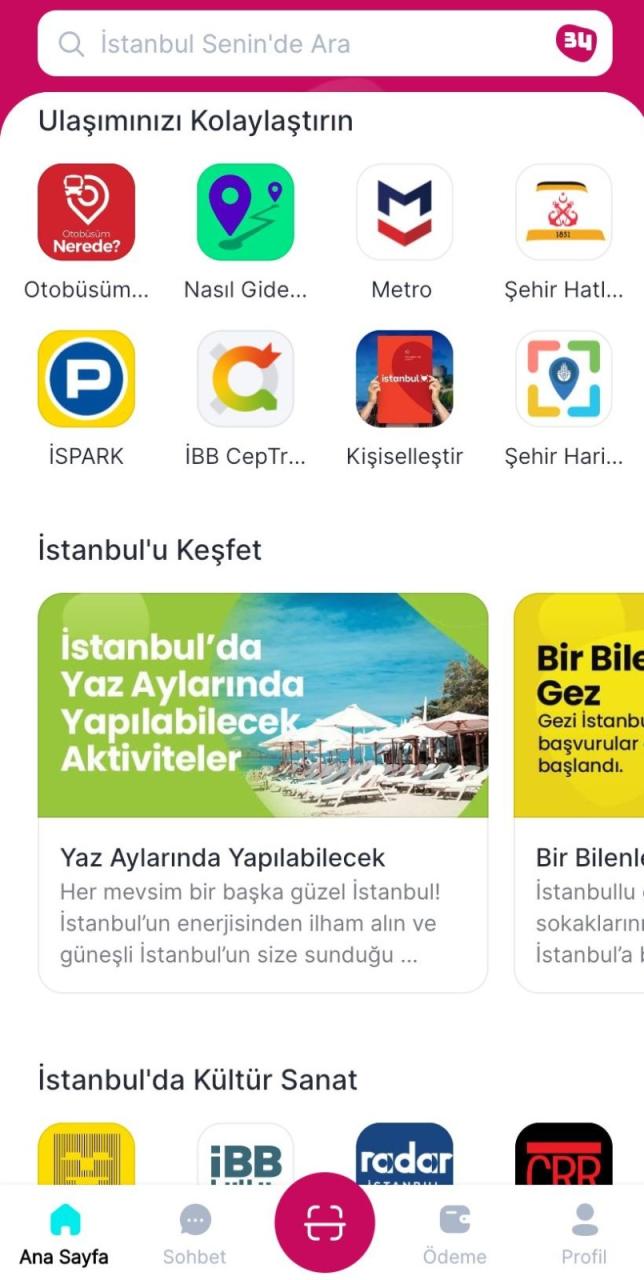Image resolution: width=644 pixels, height=1280 pixels.
Task: Open Yaz Aylarında Yapılabilecek Aktiviteler card
Action: pos(262,790)
